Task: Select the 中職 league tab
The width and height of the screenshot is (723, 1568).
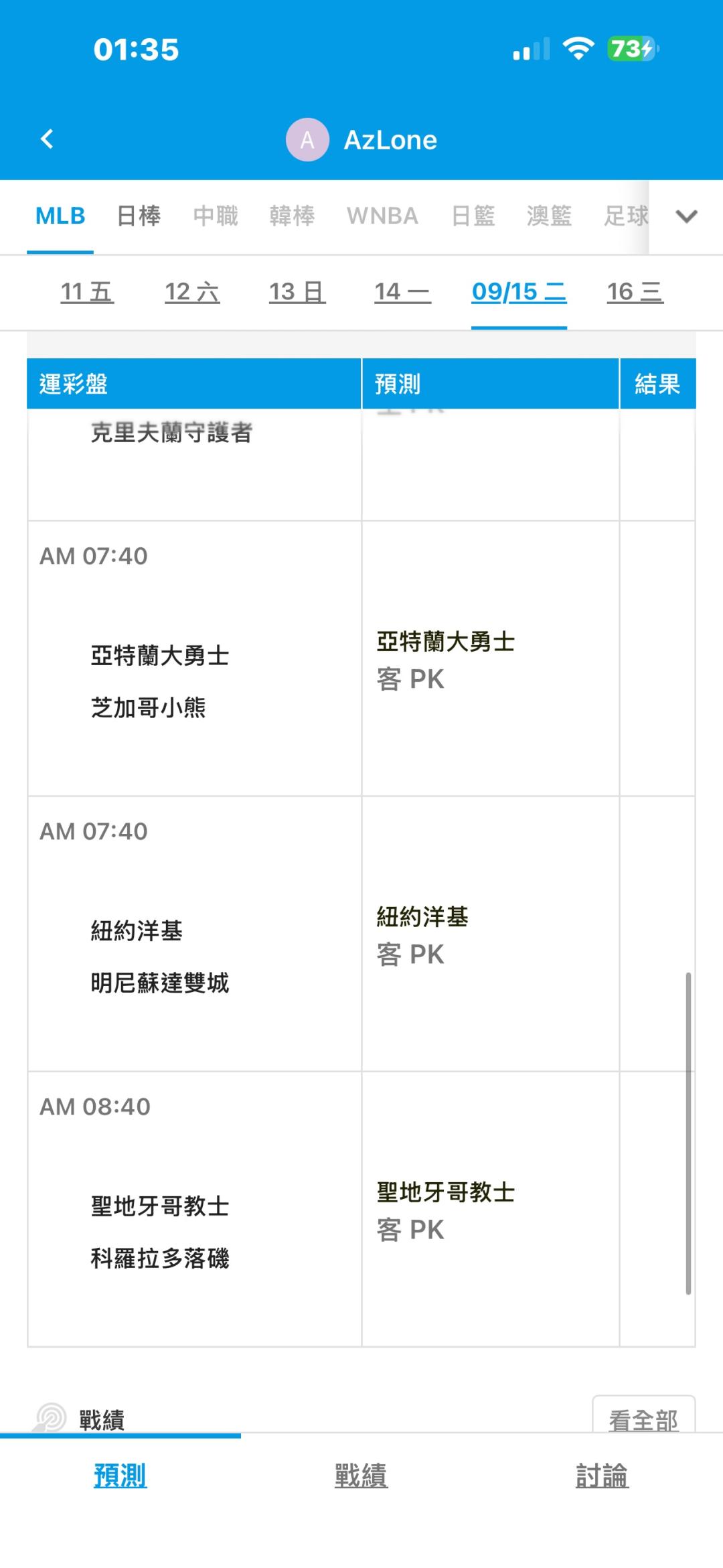Action: click(x=216, y=216)
